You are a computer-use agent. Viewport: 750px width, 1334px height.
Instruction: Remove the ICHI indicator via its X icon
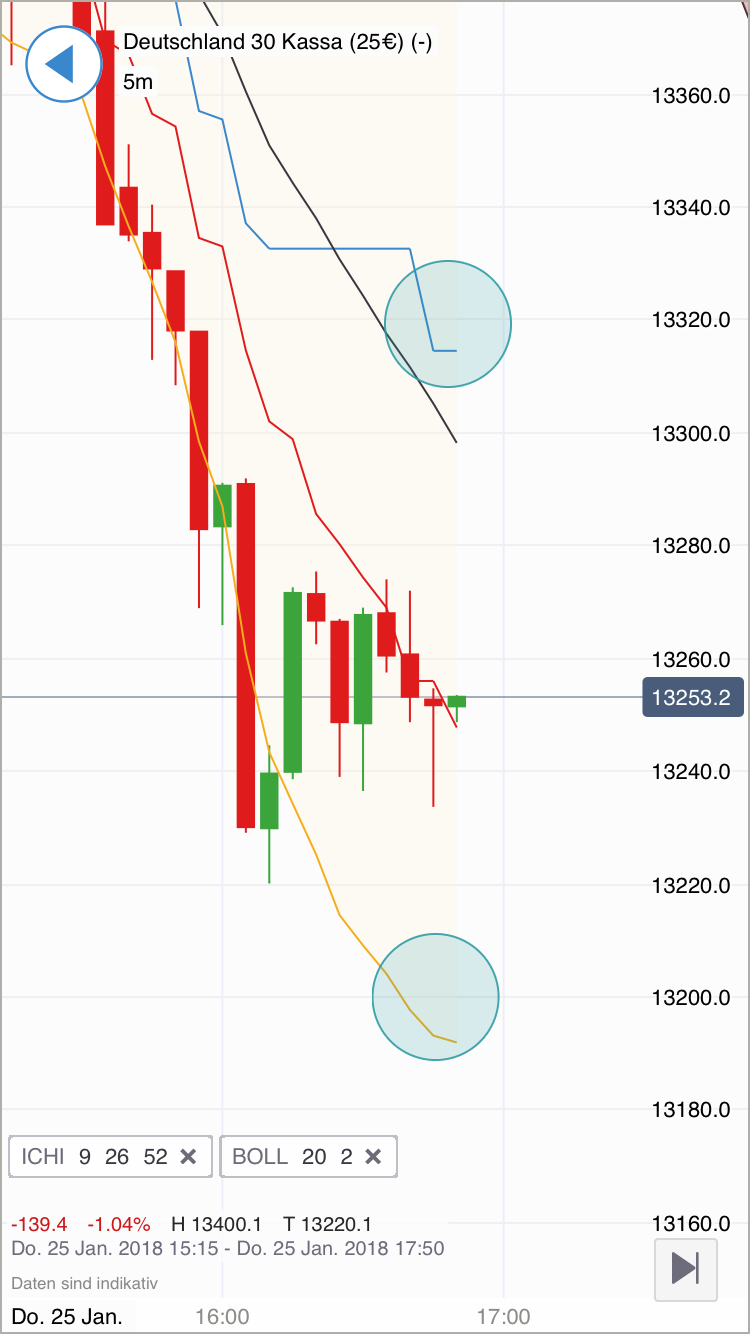pos(188,1157)
